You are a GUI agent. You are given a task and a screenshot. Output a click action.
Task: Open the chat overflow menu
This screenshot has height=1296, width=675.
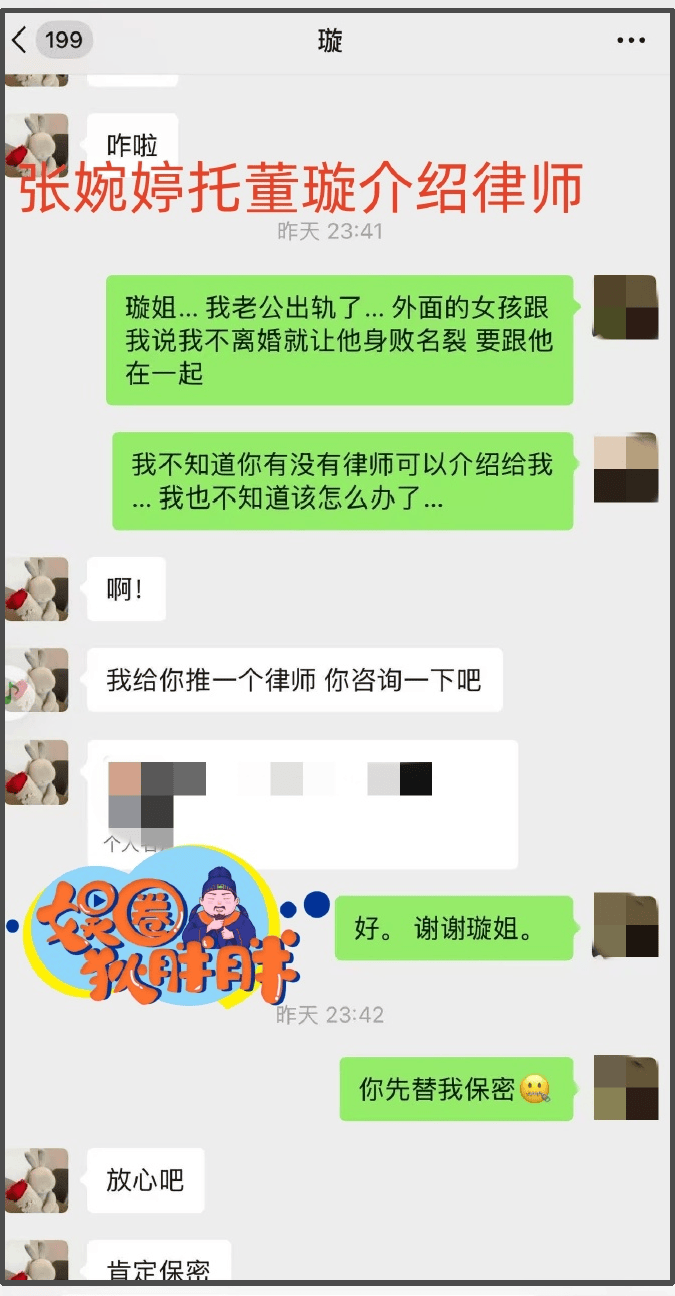(x=631, y=41)
